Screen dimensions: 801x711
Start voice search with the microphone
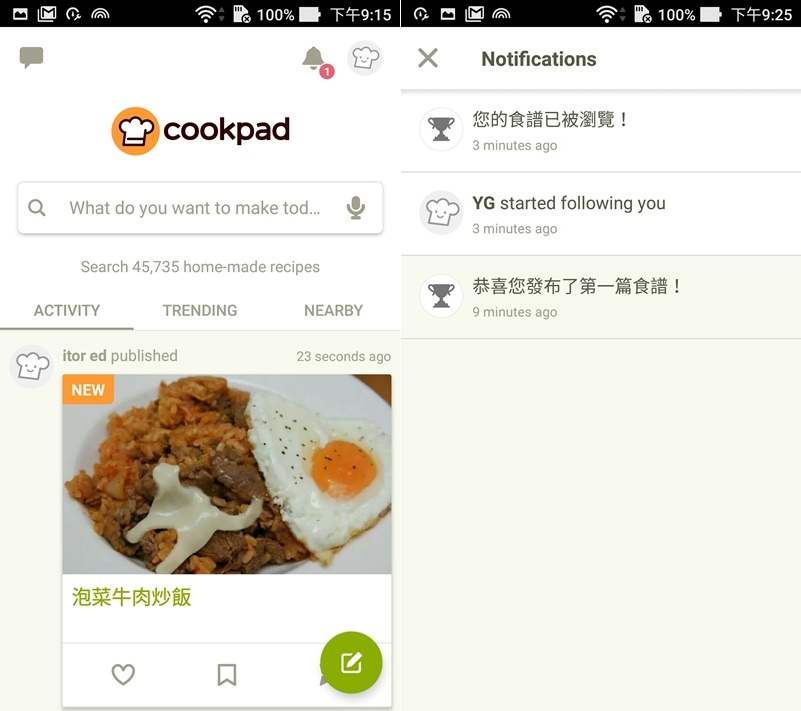(355, 208)
